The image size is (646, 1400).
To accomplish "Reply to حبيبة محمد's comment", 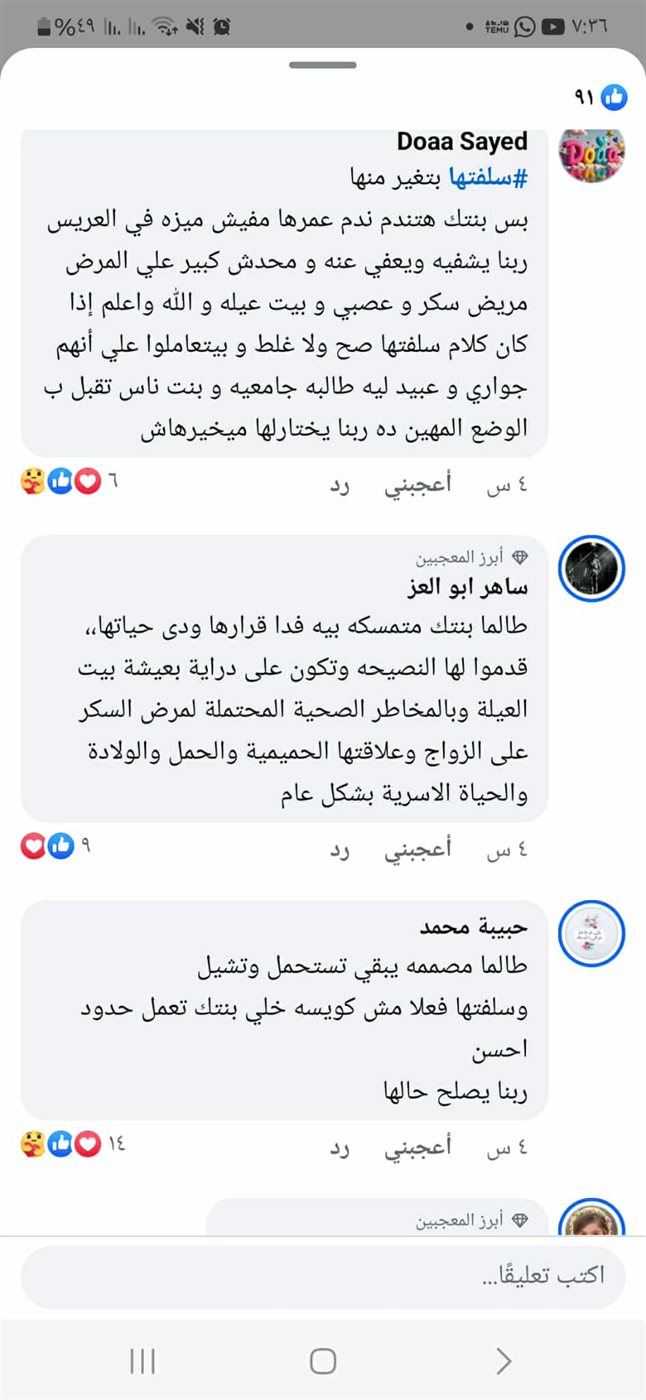I will coord(340,1148).
